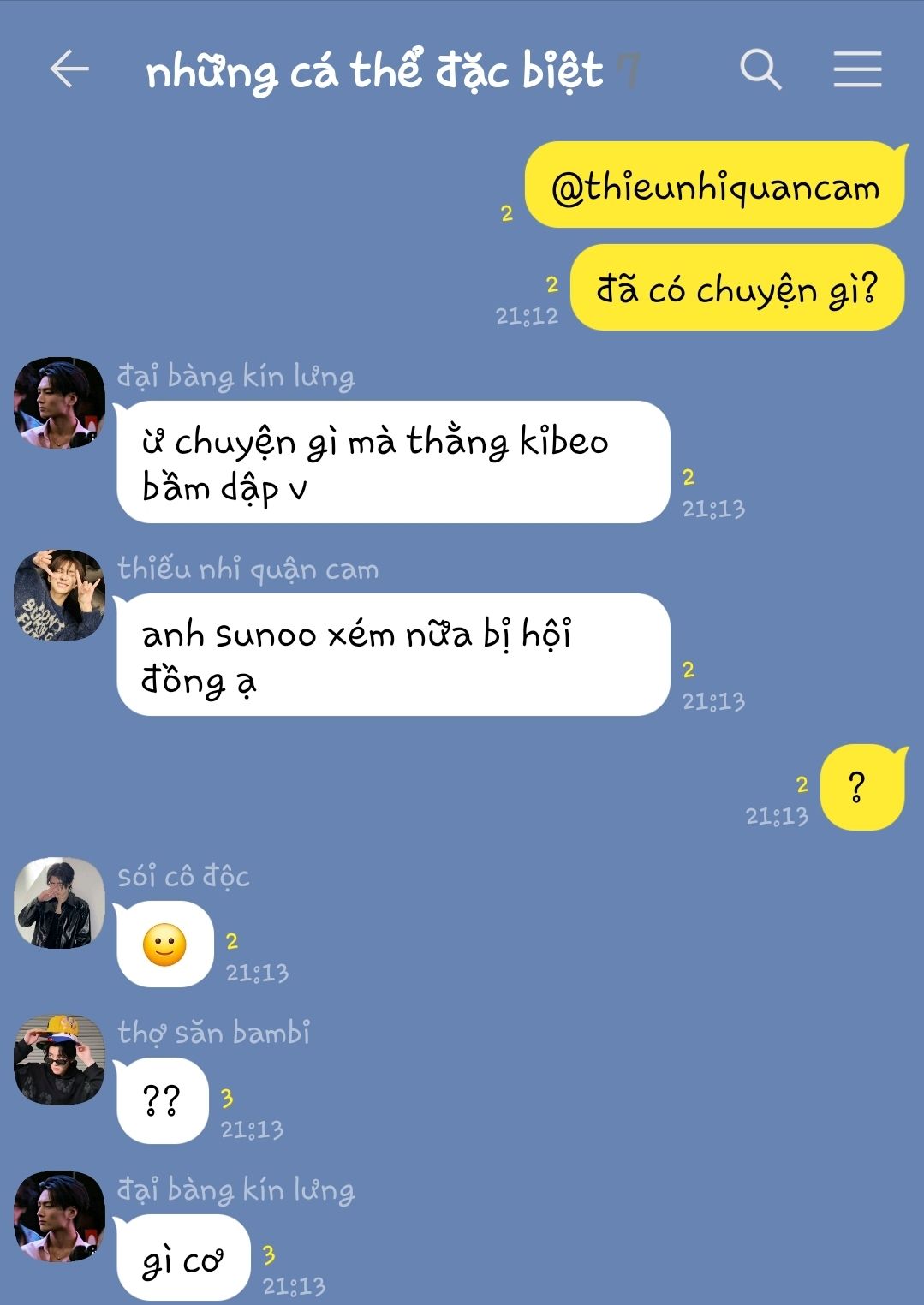The width and height of the screenshot is (924, 1305).
Task: Tap thợ săn bambi's avatar
Action: 59,1059
